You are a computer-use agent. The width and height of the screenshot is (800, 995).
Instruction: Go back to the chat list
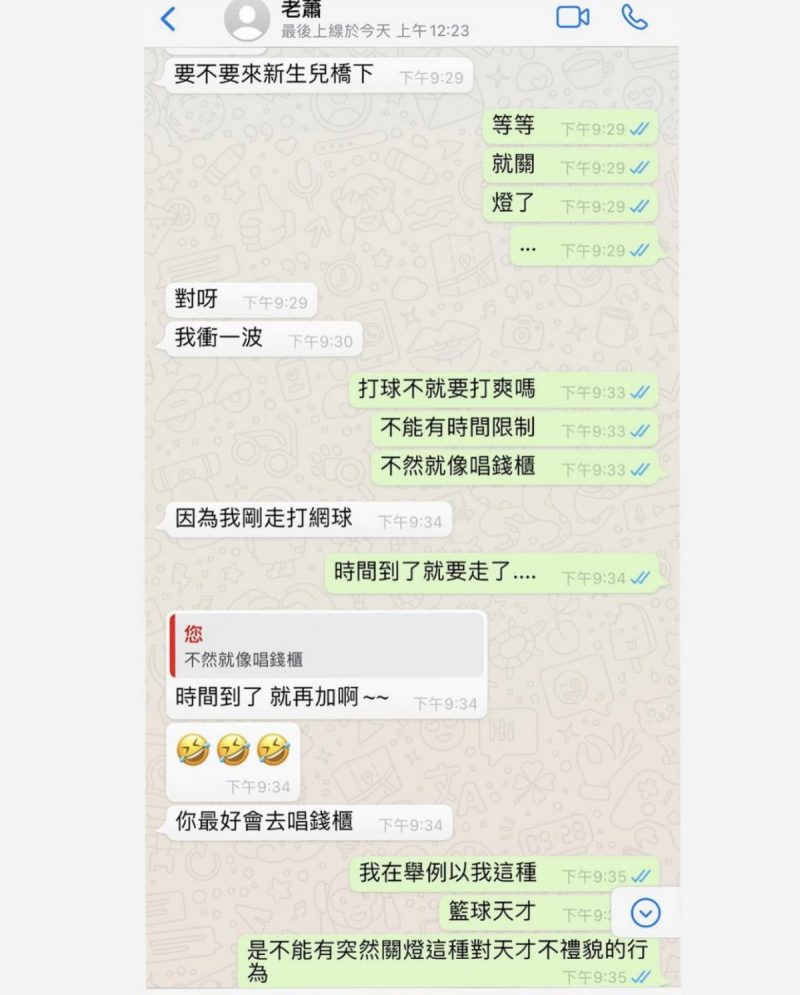click(168, 18)
